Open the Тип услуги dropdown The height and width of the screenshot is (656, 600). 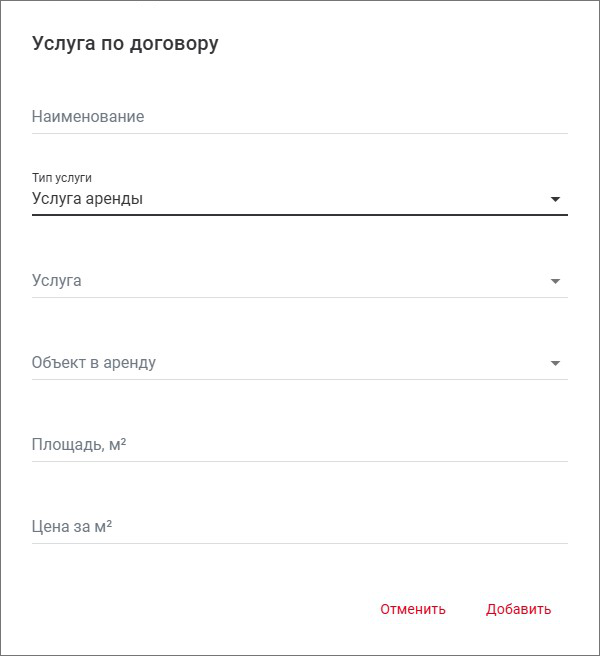point(299,199)
